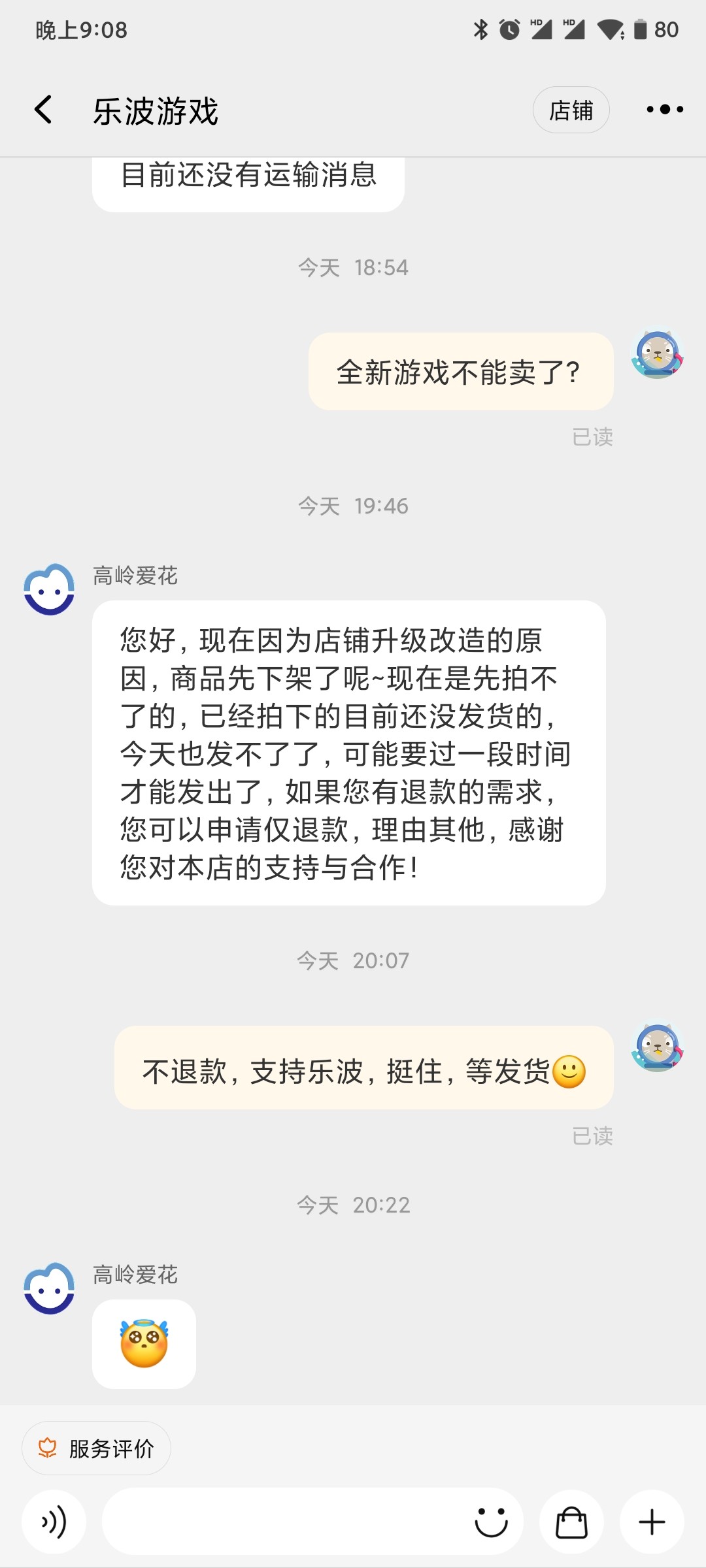The height and width of the screenshot is (1568, 706).
Task: Open the 店铺 store page
Action: (571, 110)
